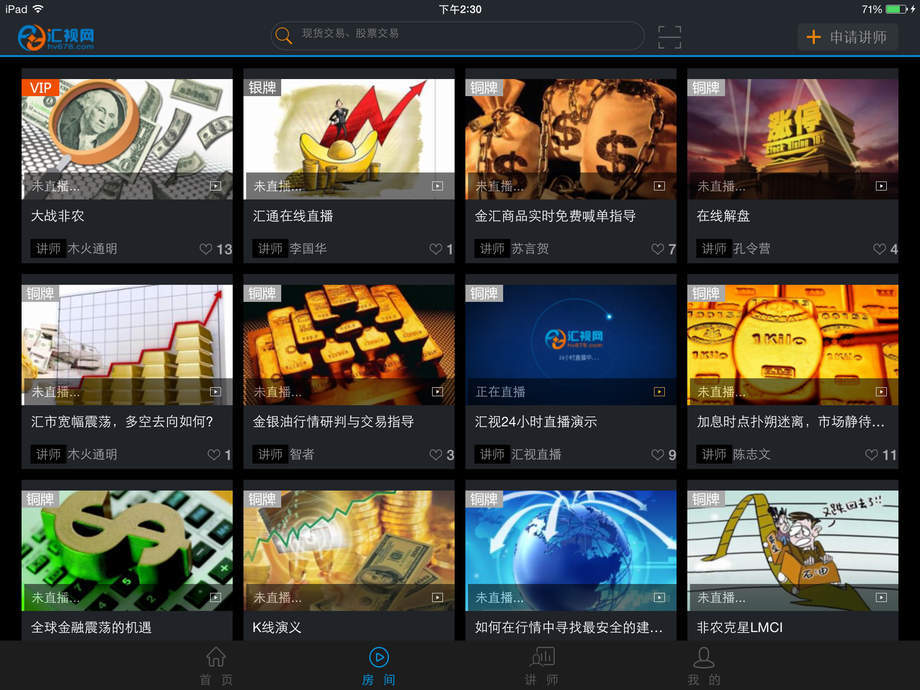
Task: Tap the 申请讲师 button
Action: click(847, 37)
